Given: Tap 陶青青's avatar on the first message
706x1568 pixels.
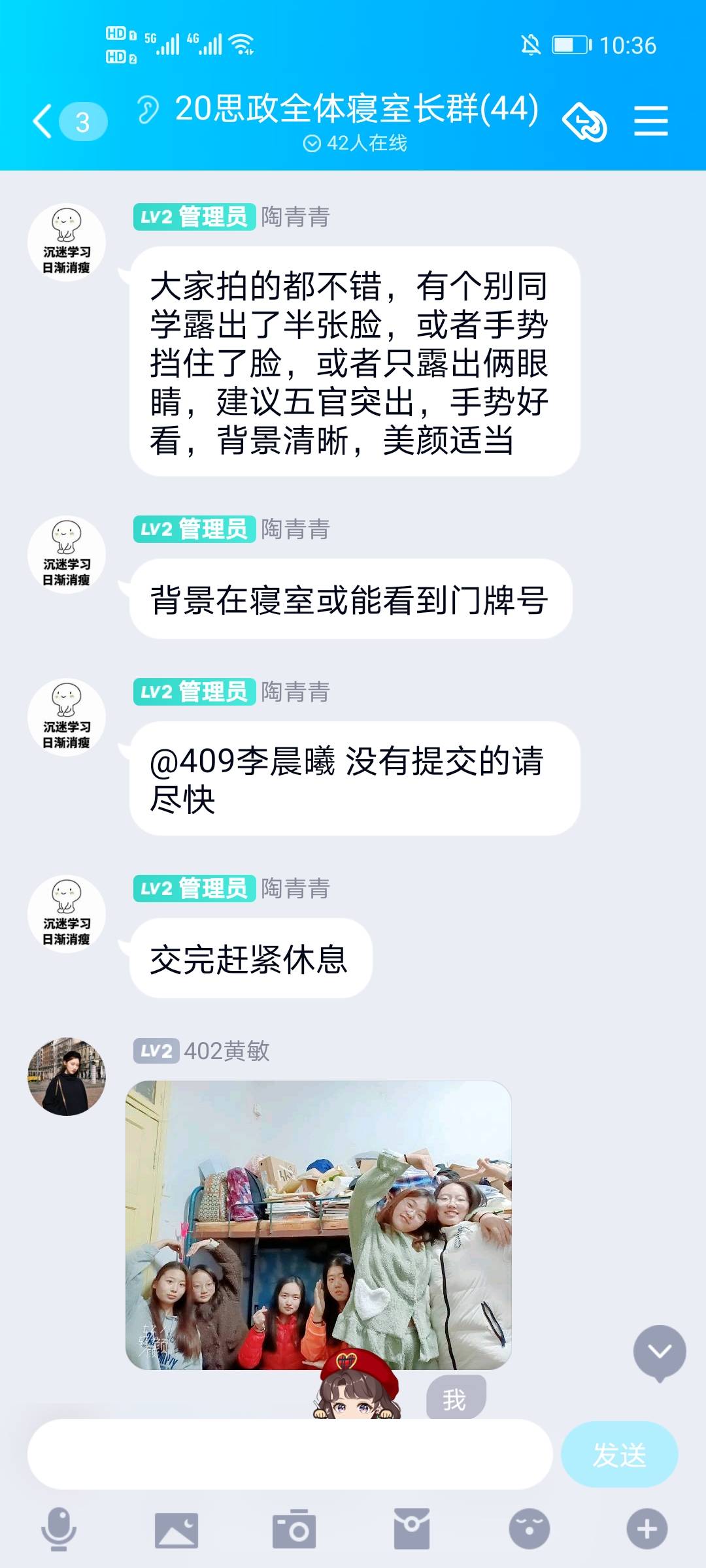Looking at the screenshot, I should [x=66, y=242].
